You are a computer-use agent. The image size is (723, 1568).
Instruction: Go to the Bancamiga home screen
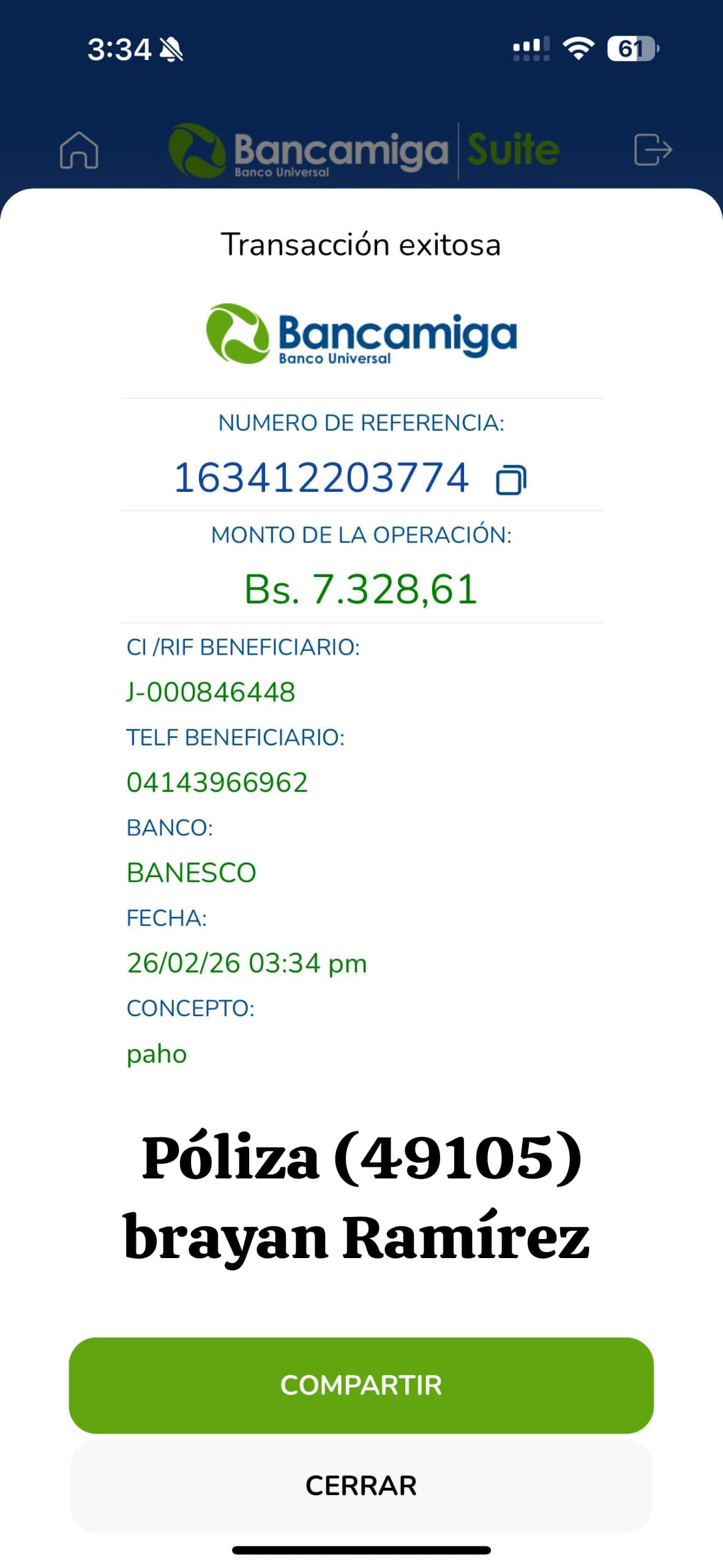coord(79,150)
